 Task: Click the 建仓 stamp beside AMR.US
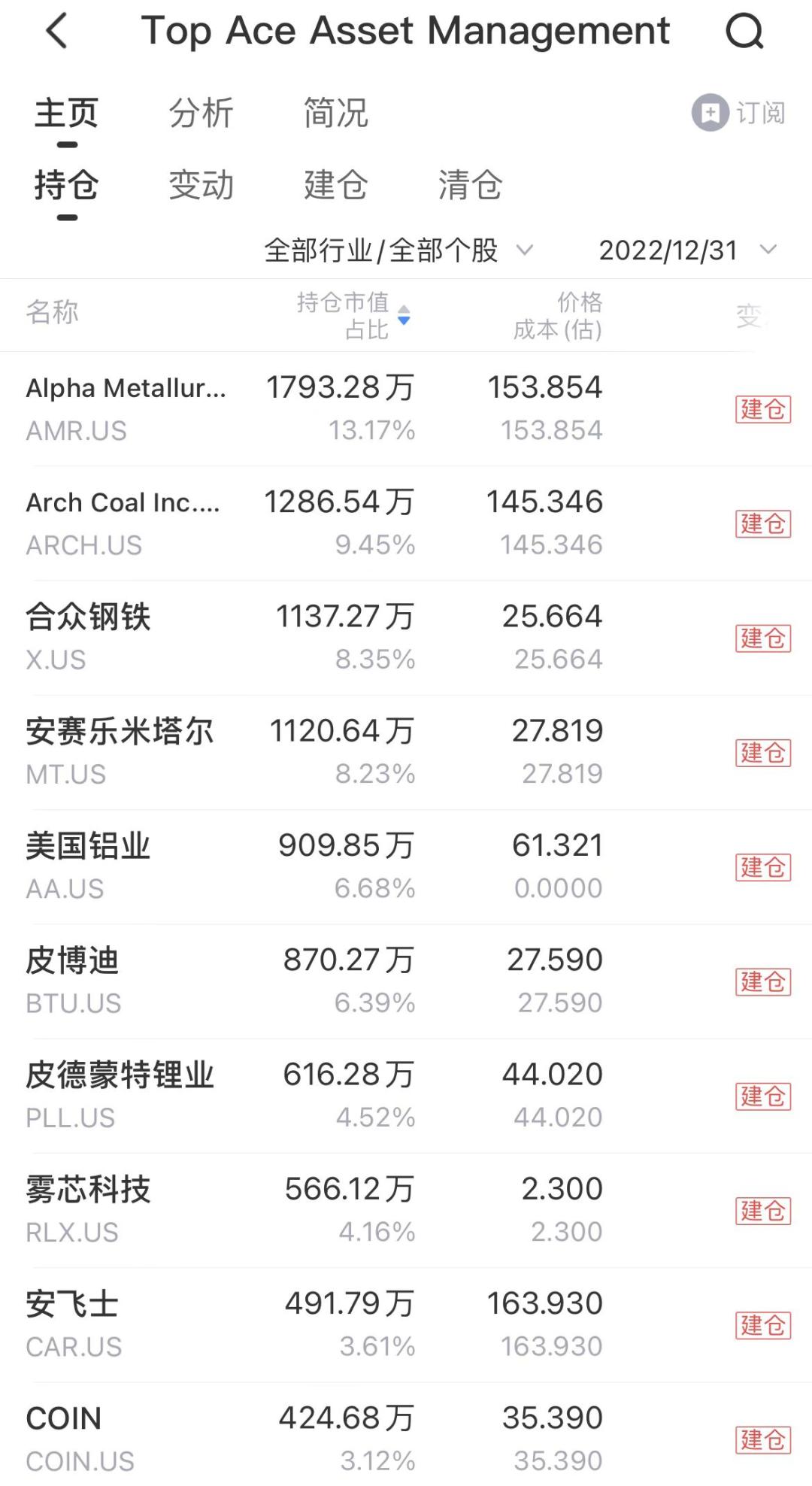pyautogui.click(x=763, y=410)
